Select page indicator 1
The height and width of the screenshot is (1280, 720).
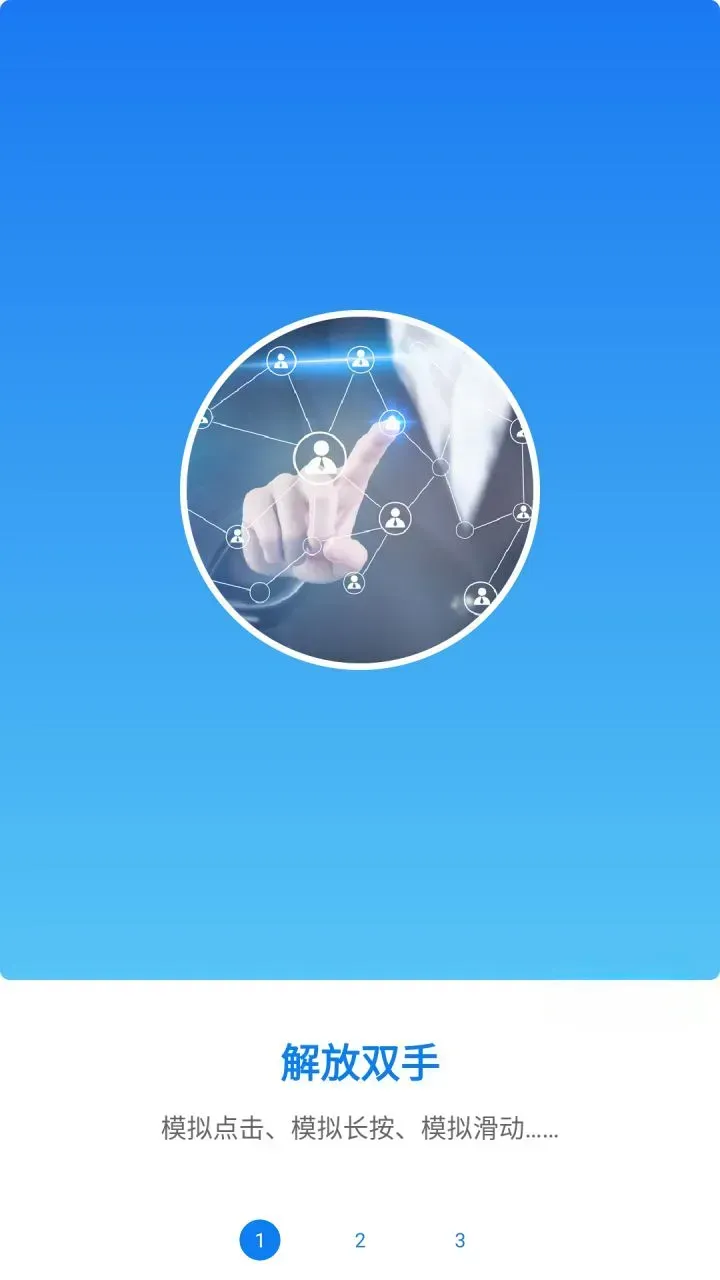point(260,1240)
